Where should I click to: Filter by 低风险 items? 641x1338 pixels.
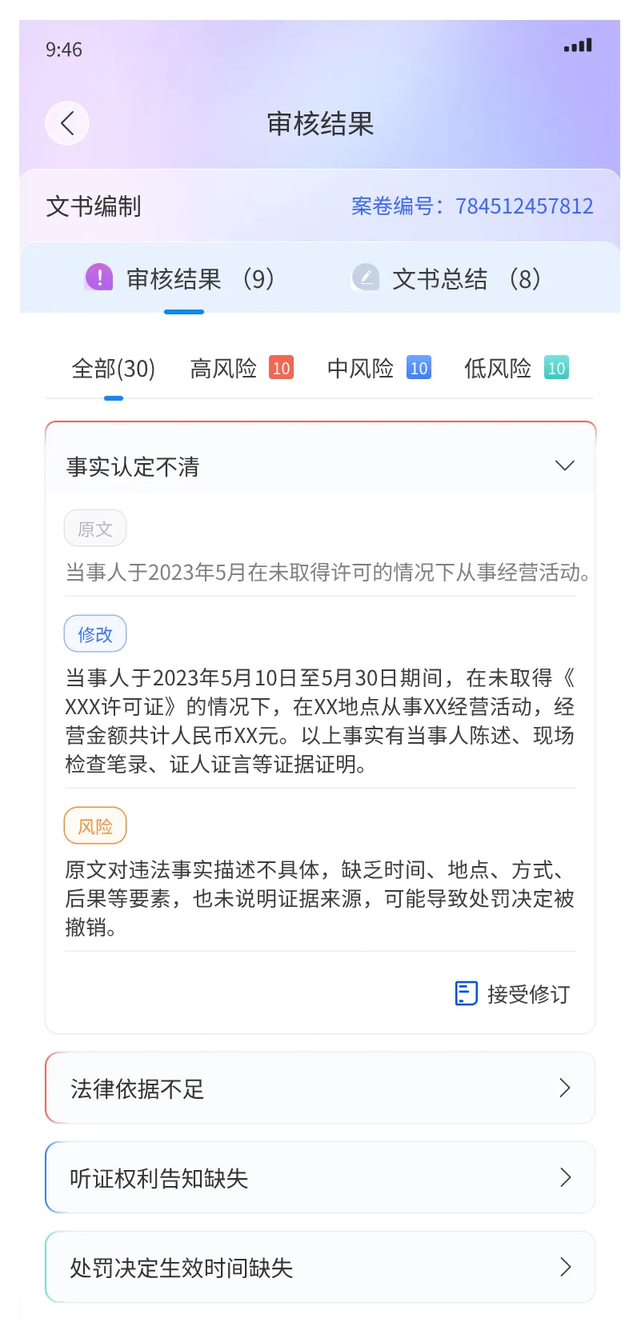pos(515,369)
